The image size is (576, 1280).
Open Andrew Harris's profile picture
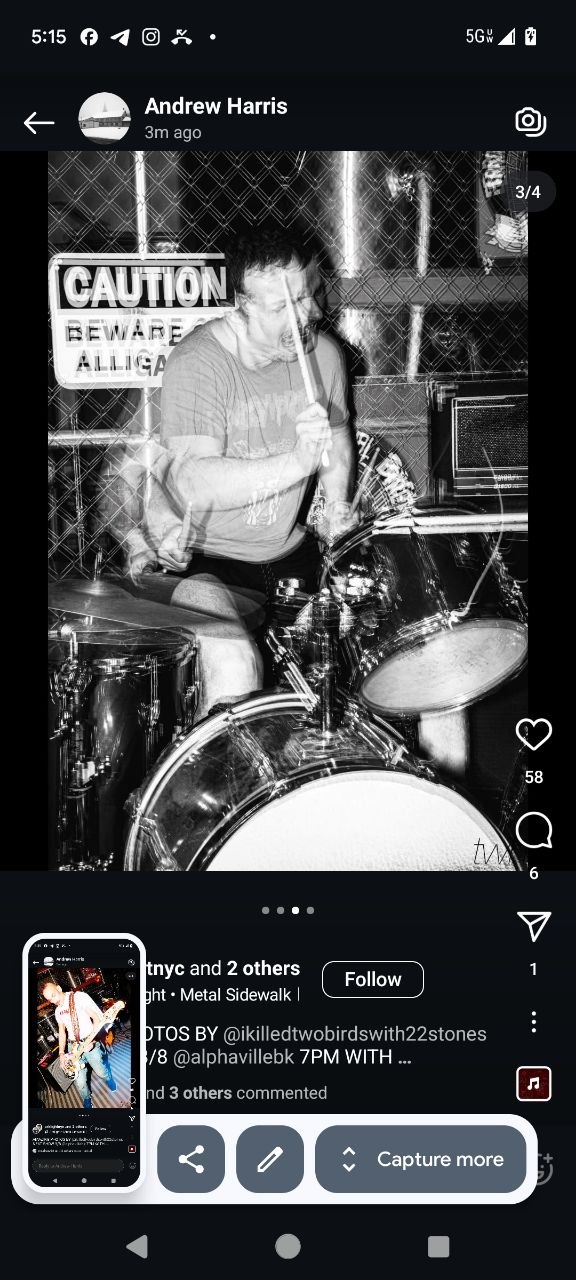104,119
